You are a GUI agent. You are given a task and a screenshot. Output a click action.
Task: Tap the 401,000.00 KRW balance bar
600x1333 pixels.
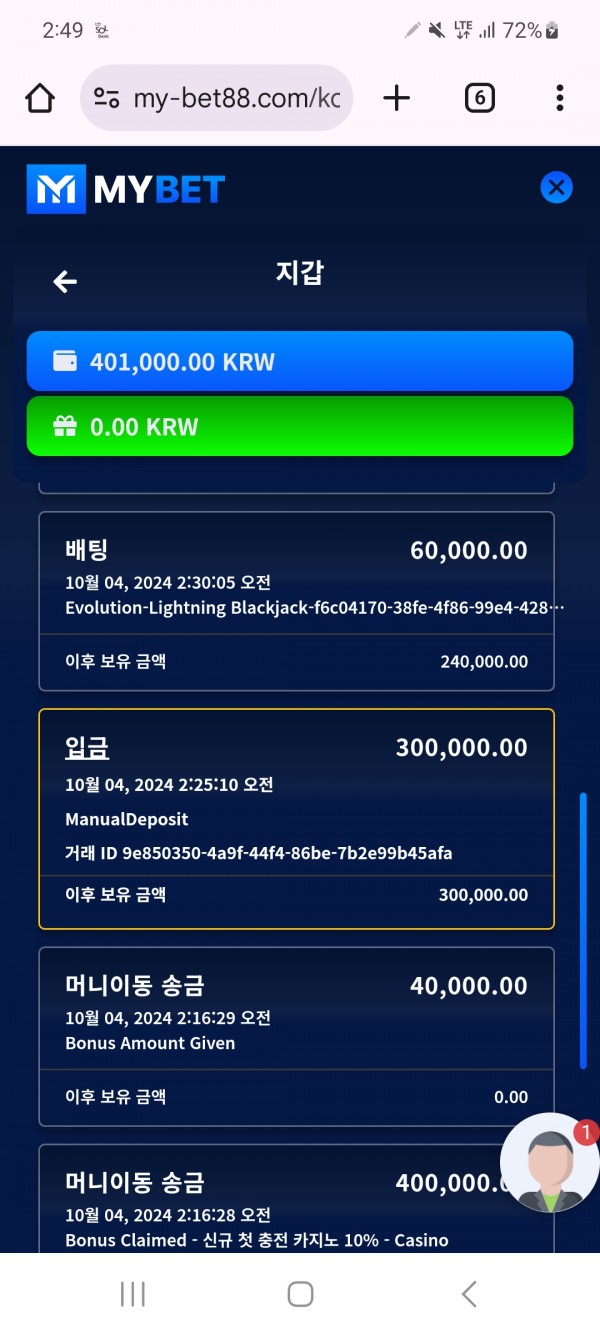(299, 361)
